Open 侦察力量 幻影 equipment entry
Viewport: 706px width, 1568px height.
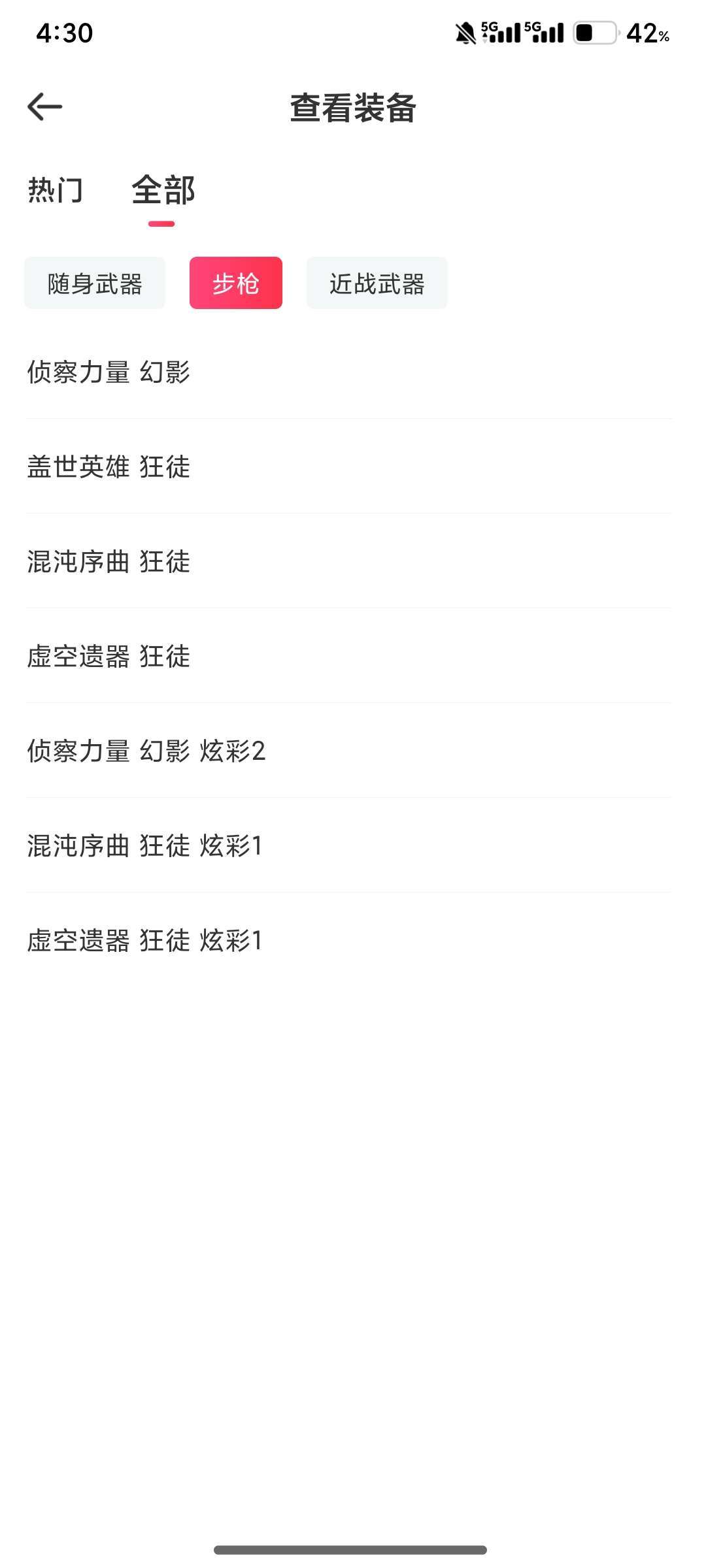coord(109,370)
